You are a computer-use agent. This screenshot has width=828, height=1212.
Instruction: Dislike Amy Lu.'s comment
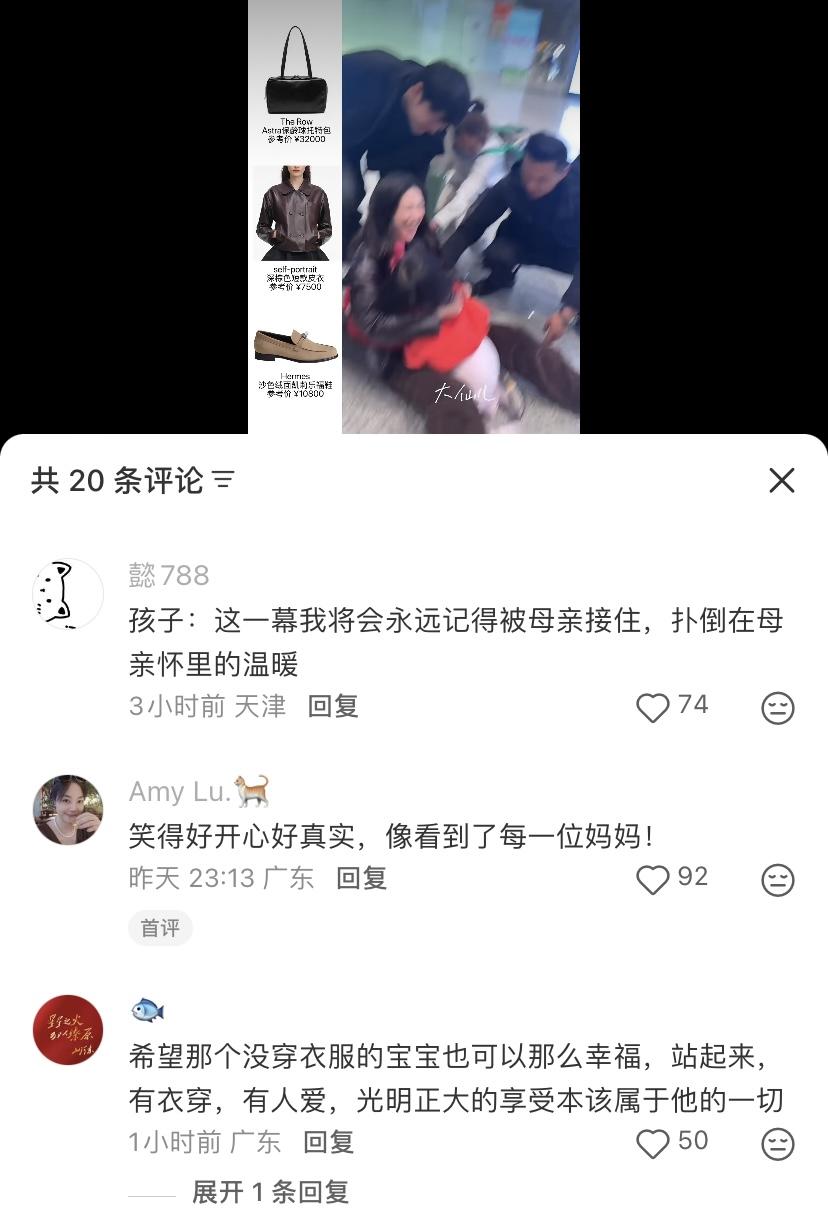tap(777, 880)
